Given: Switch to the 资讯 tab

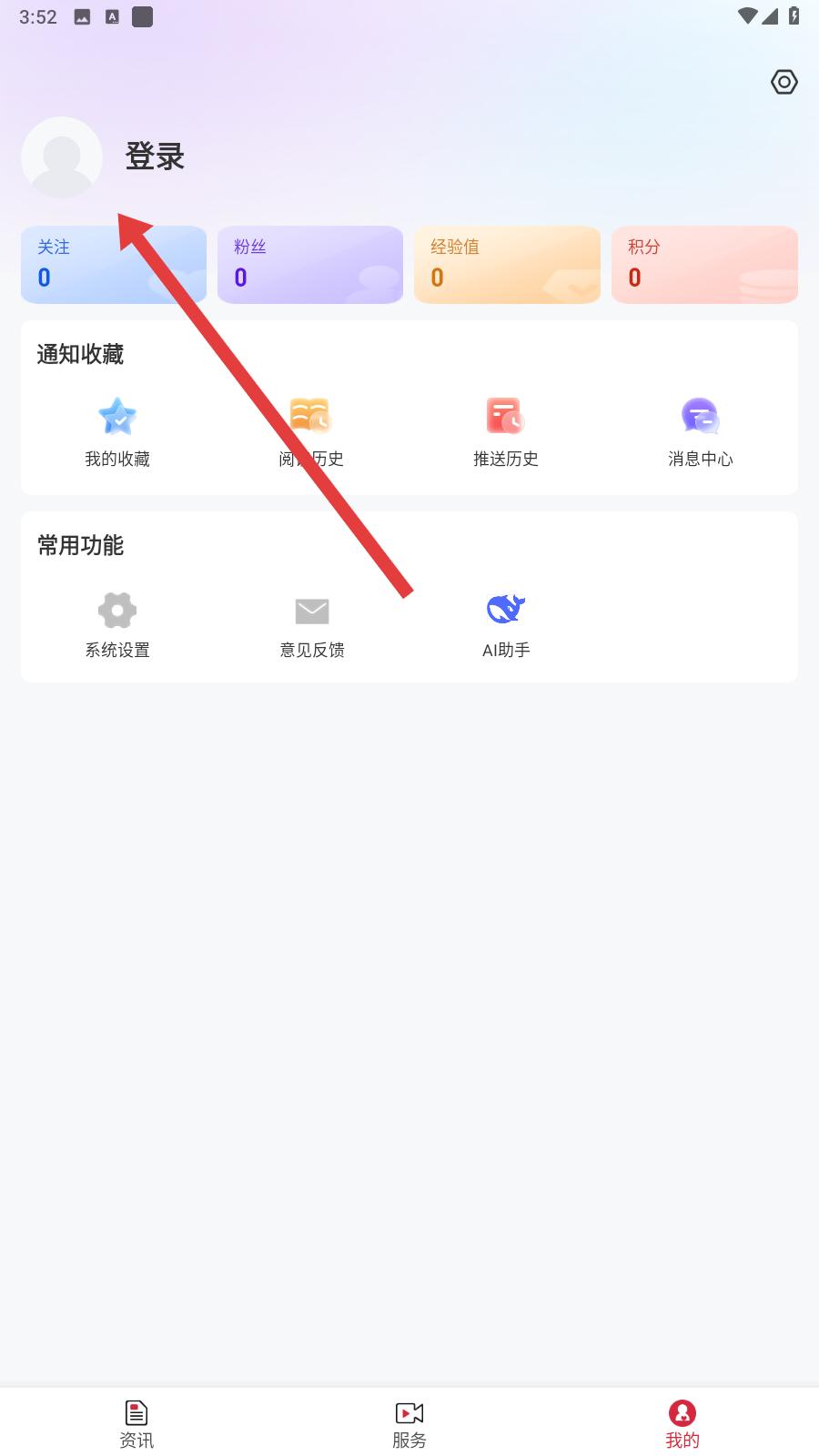Looking at the screenshot, I should pos(136,1423).
